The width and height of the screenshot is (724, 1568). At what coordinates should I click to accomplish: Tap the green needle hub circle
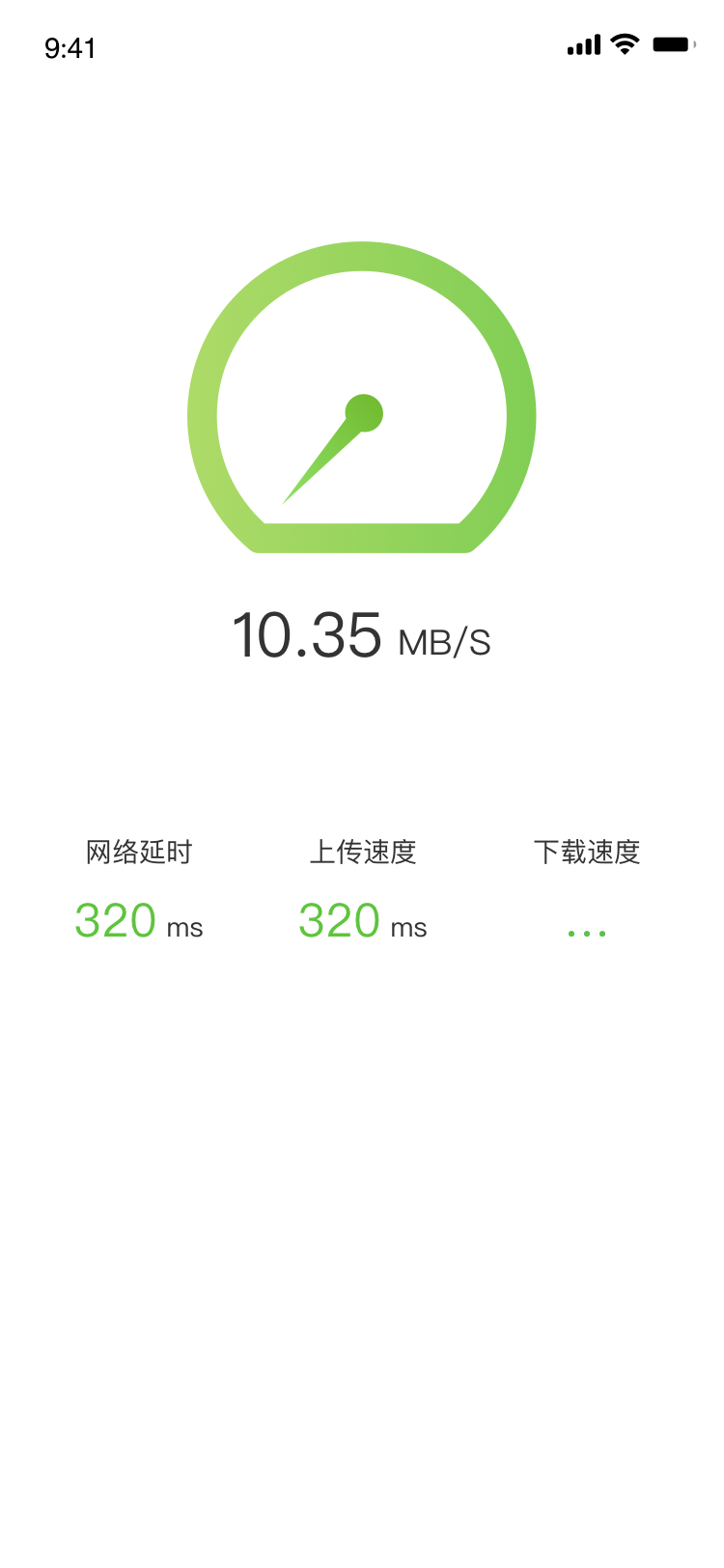click(365, 410)
